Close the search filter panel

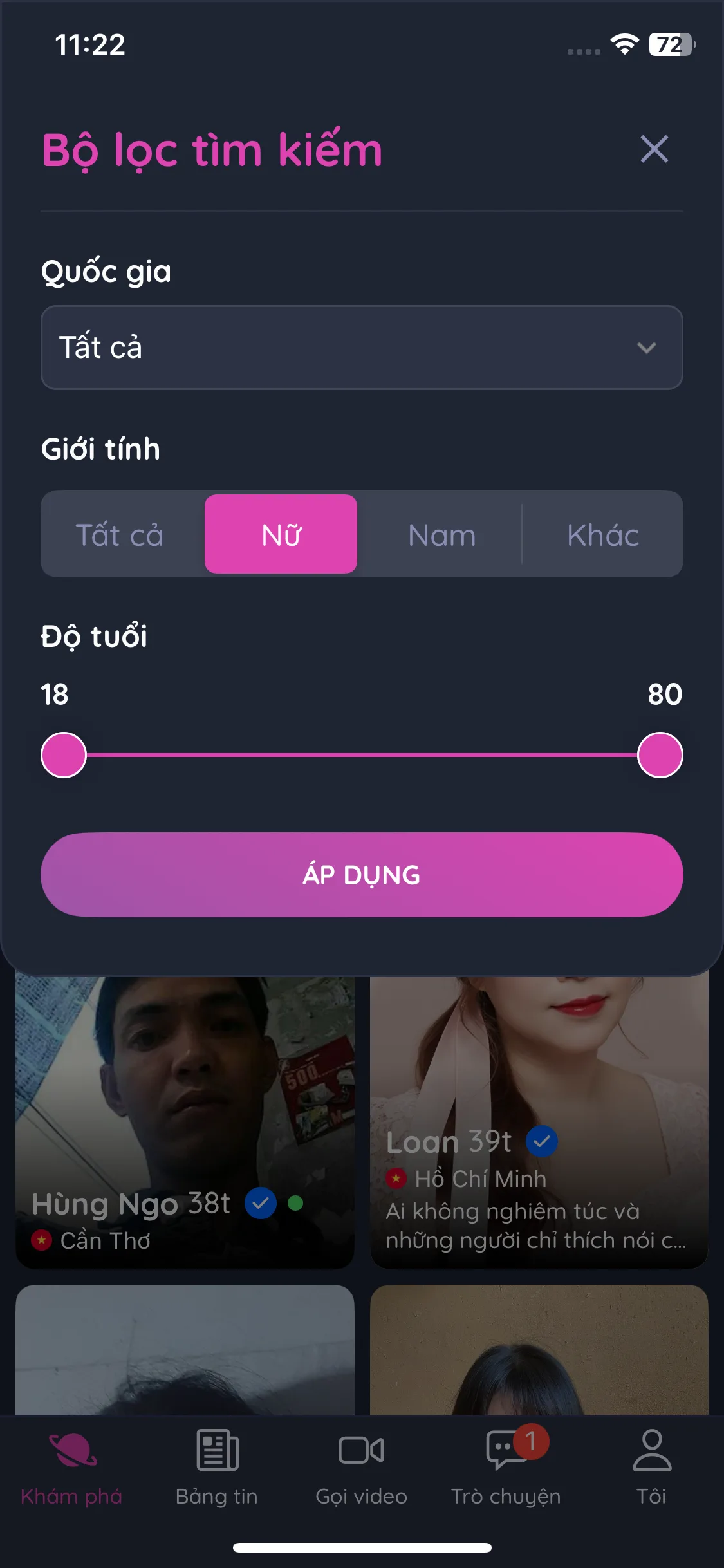(654, 149)
